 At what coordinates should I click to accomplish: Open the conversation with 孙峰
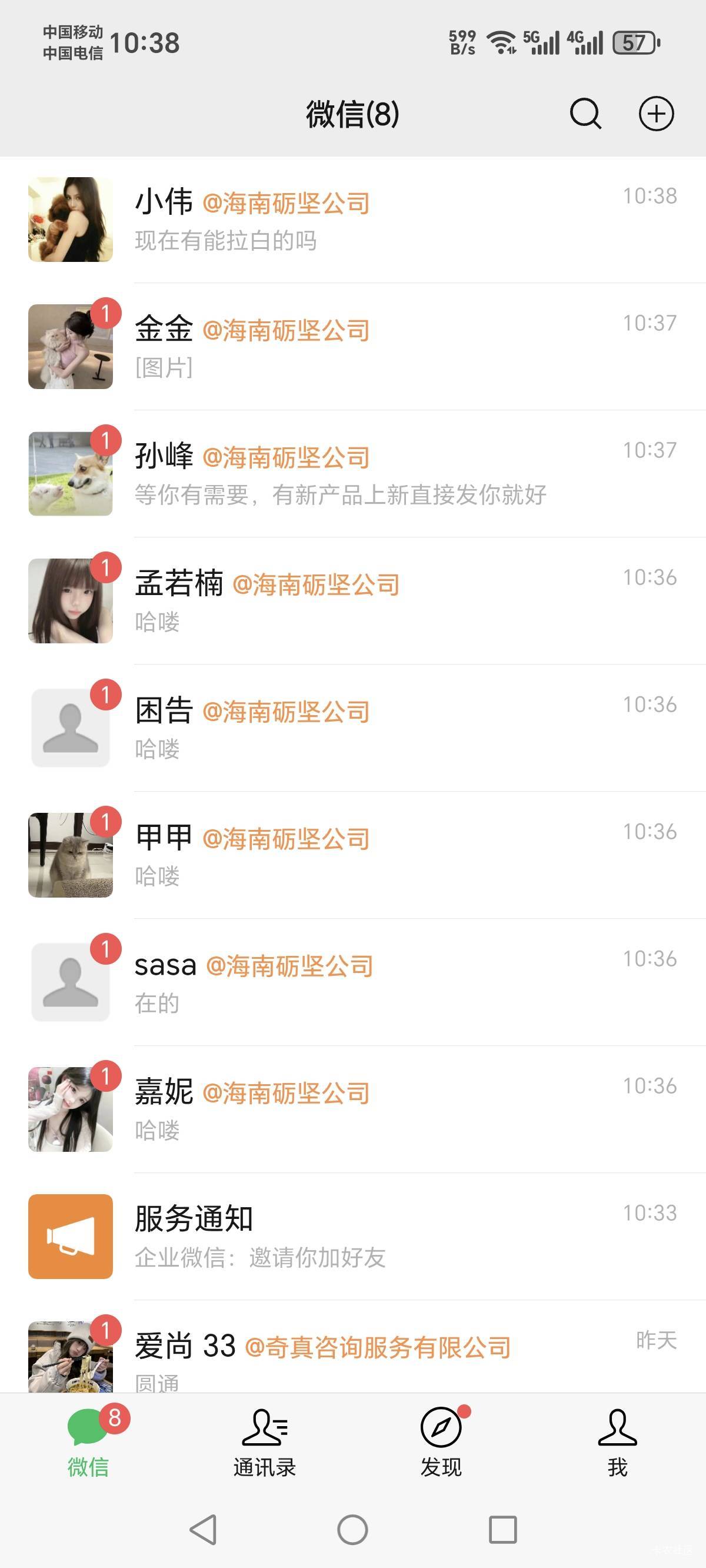[x=353, y=474]
